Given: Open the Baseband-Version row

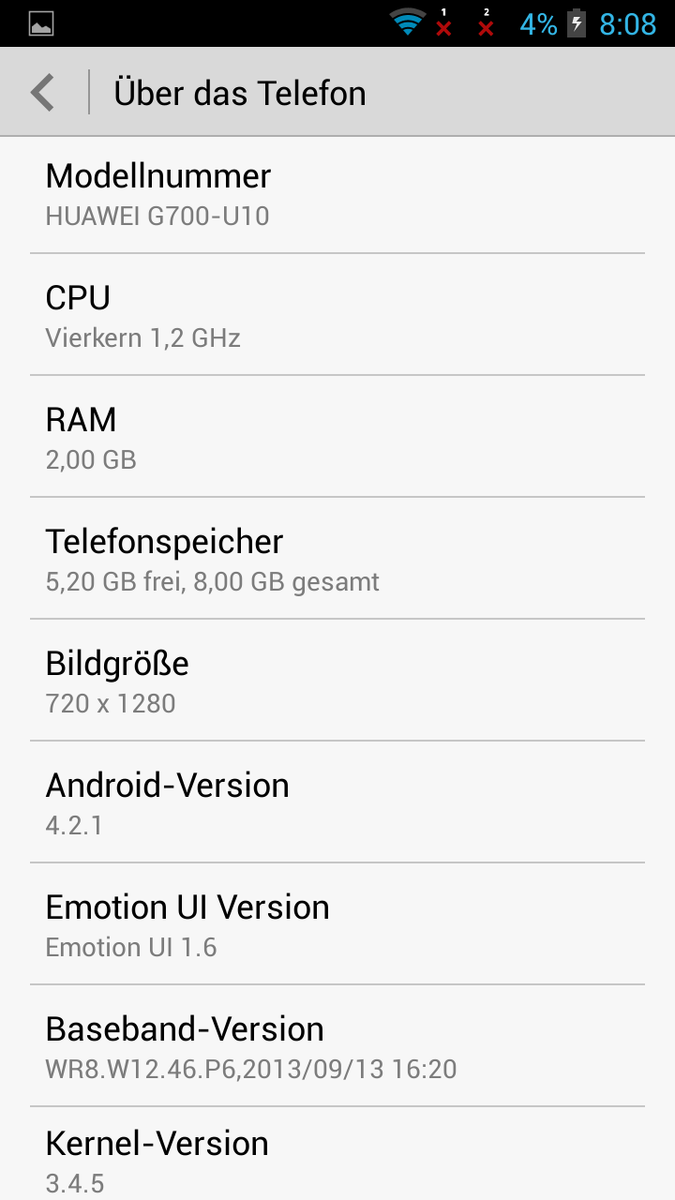Looking at the screenshot, I should tap(337, 1046).
